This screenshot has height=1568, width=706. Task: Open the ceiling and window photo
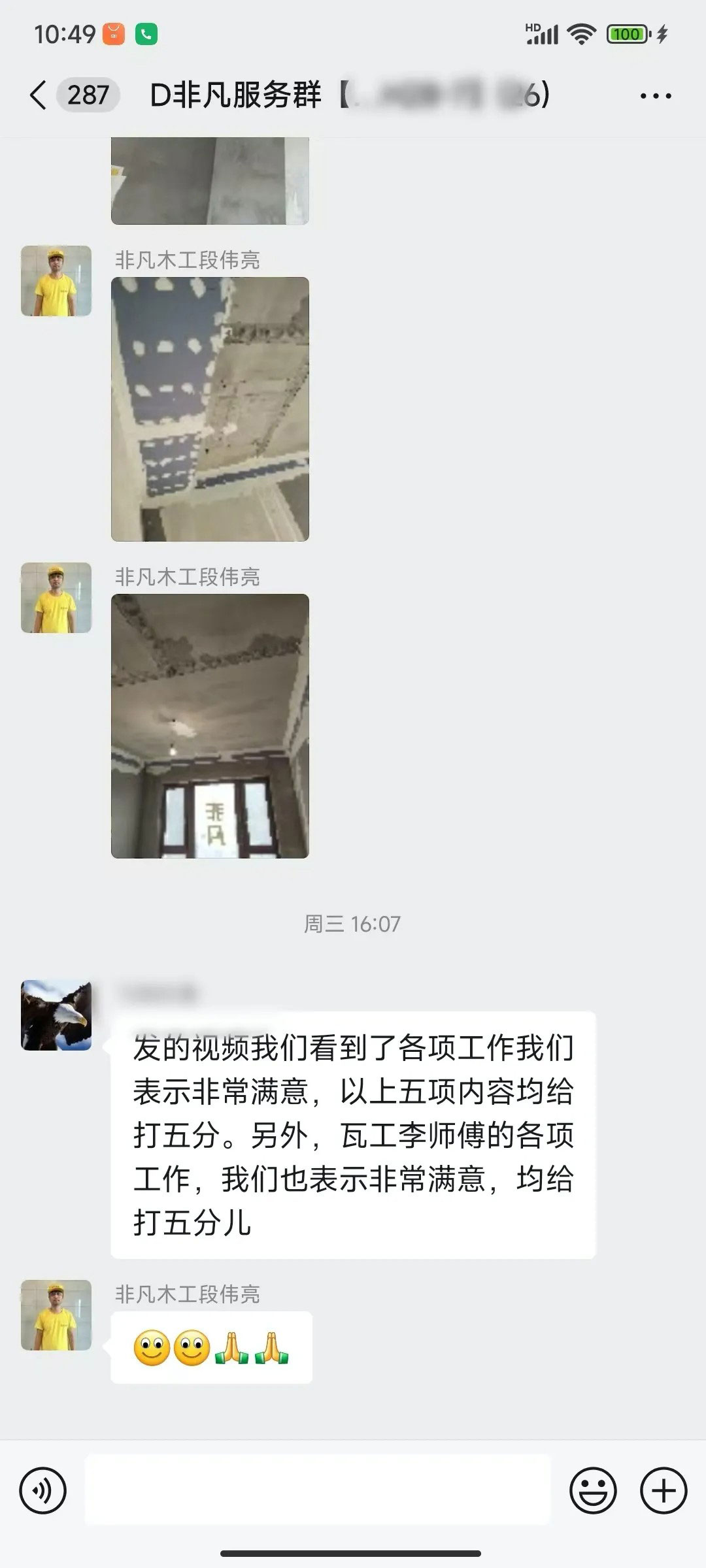pos(210,726)
